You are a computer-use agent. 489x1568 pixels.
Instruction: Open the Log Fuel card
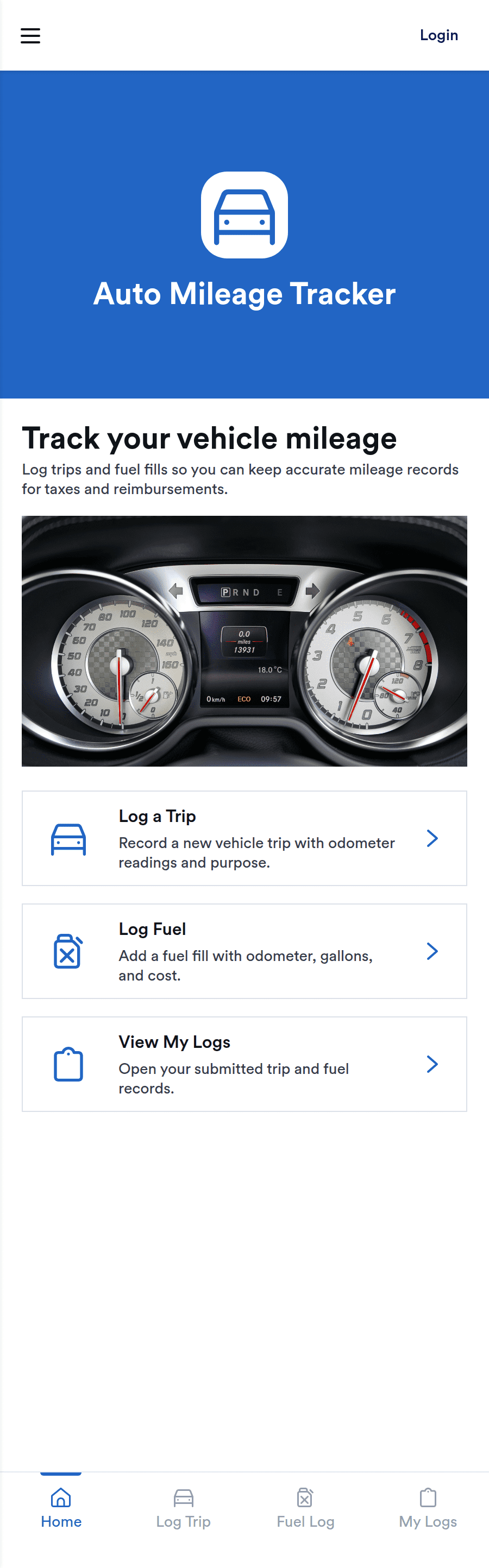click(244, 951)
